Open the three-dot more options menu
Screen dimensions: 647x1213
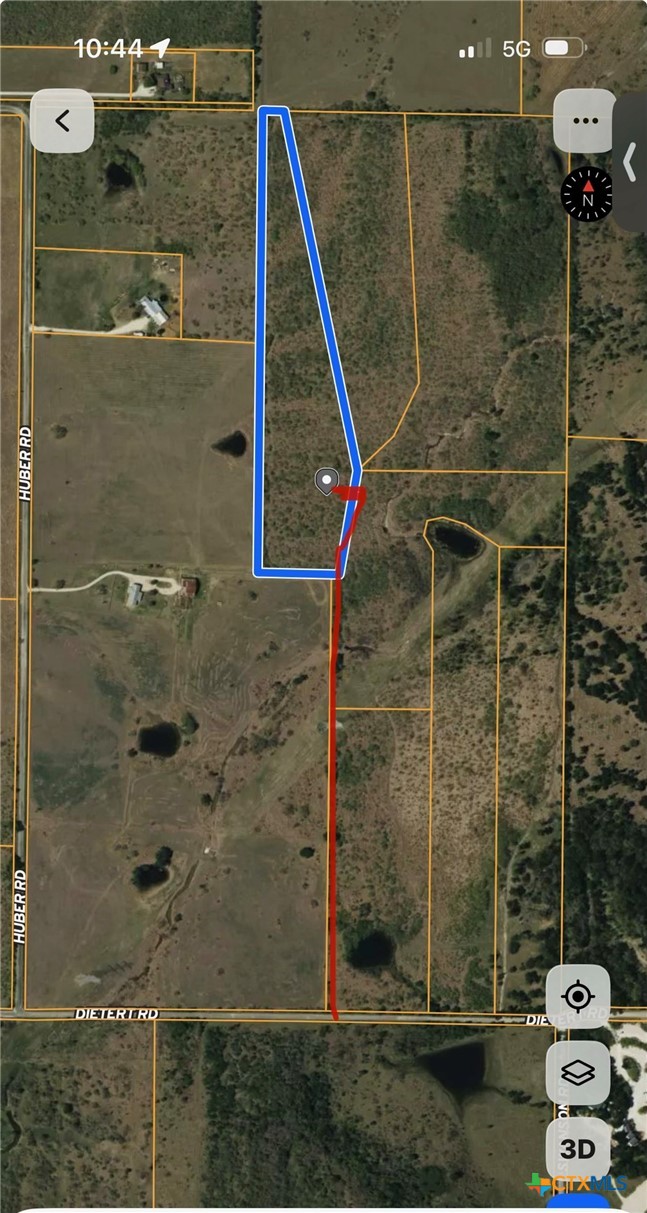tap(585, 121)
